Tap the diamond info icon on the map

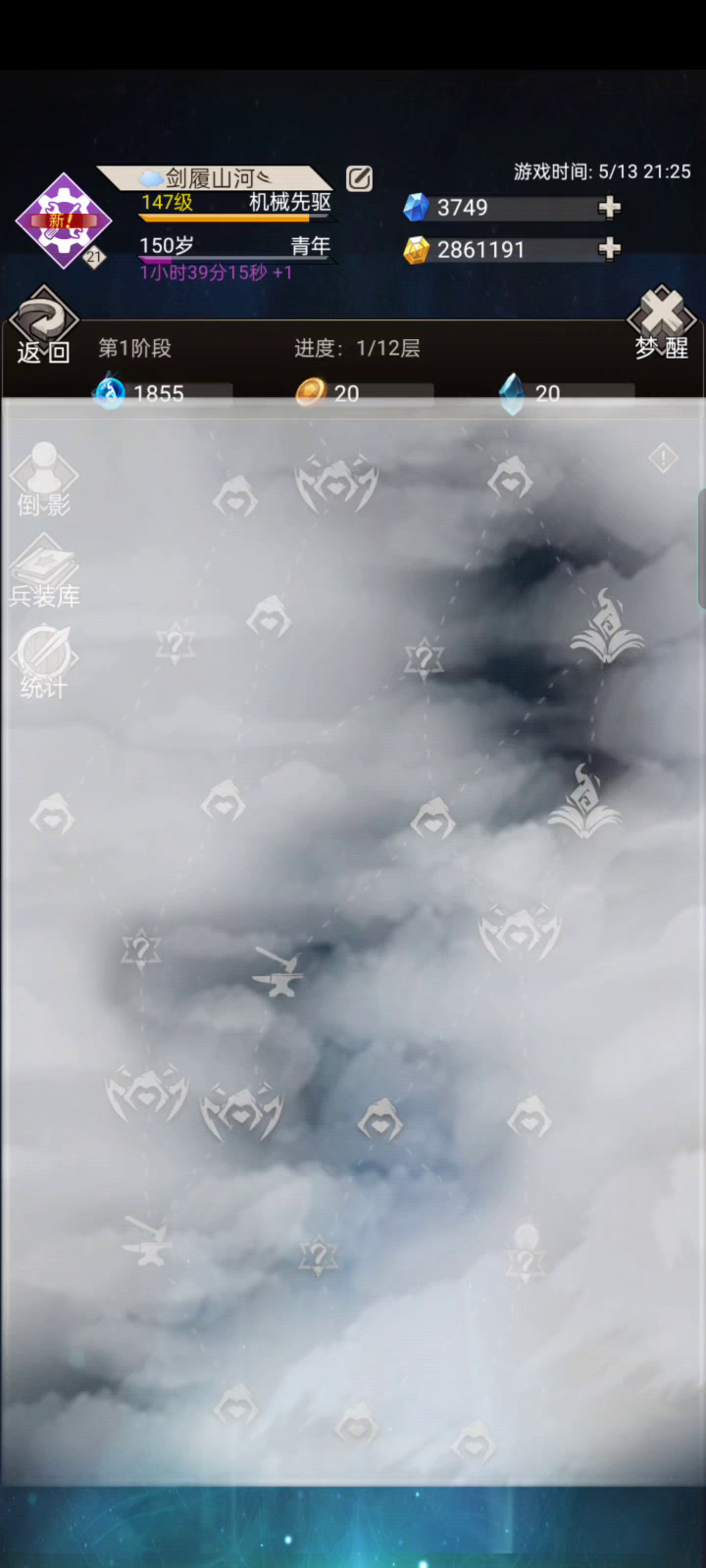coord(663,458)
